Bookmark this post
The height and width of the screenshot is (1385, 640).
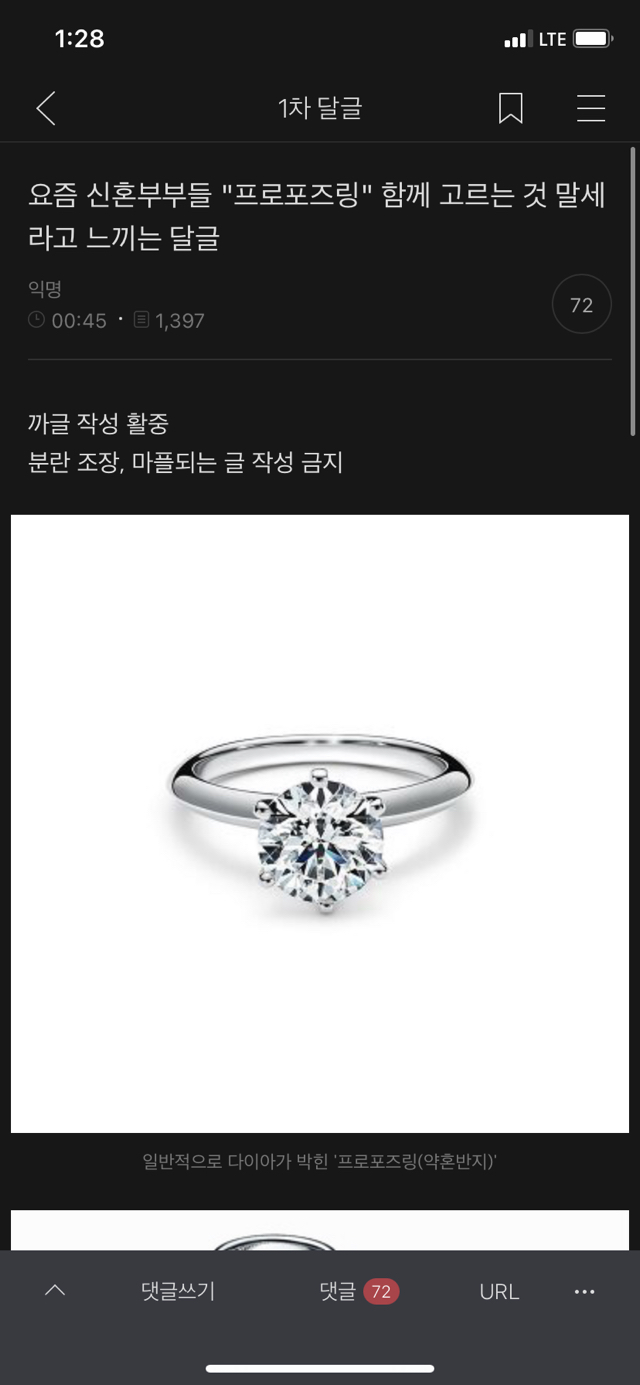click(x=510, y=108)
